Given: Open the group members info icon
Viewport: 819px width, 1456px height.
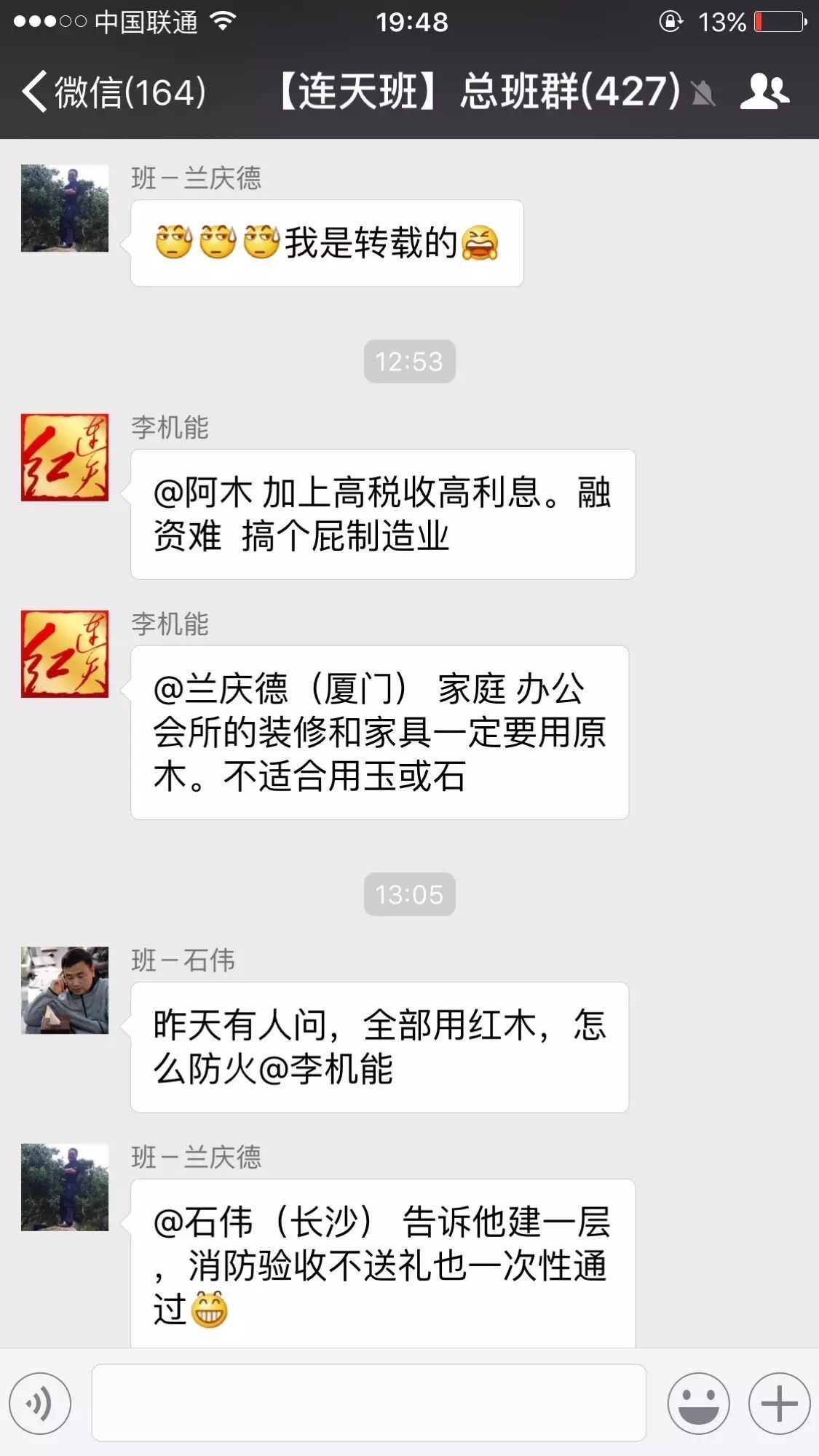Looking at the screenshot, I should (x=764, y=92).
